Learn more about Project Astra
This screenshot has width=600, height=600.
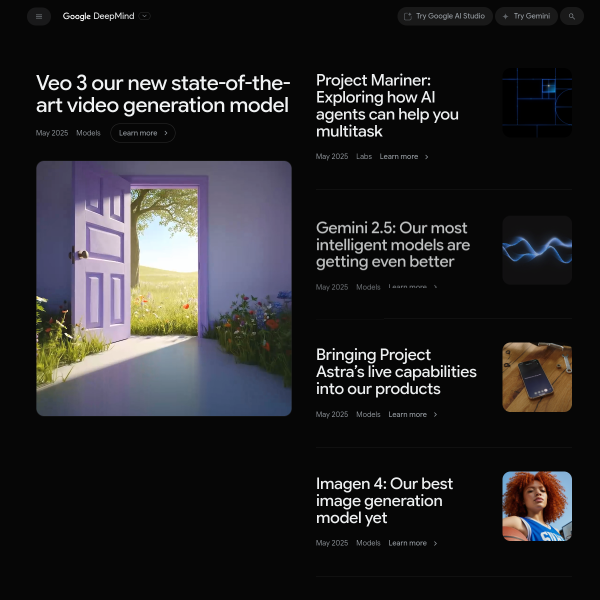click(412, 415)
